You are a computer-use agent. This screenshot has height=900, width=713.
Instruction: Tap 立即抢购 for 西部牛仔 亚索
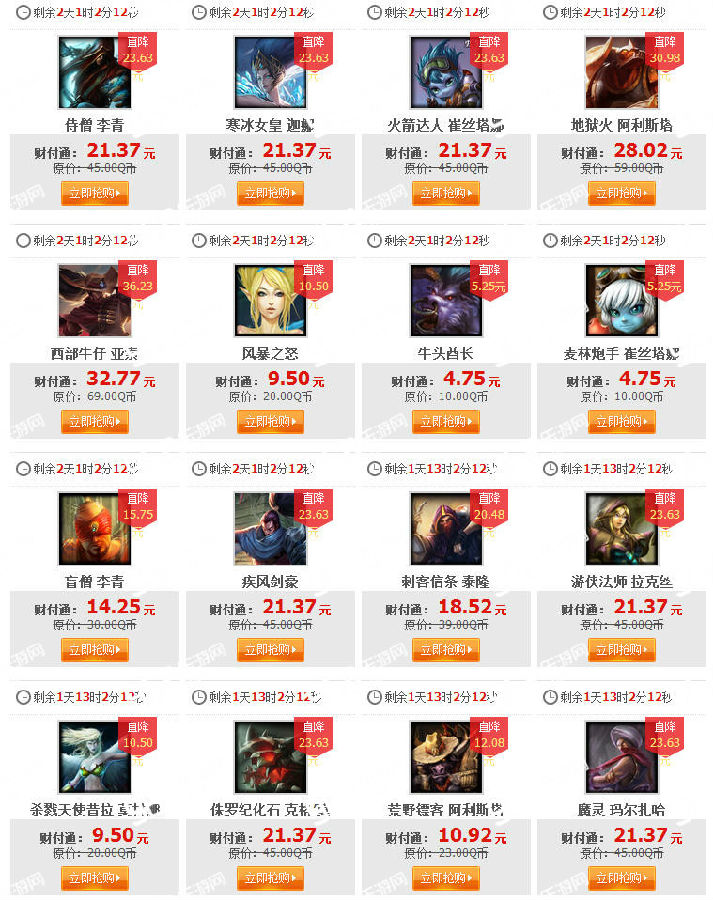[95, 422]
